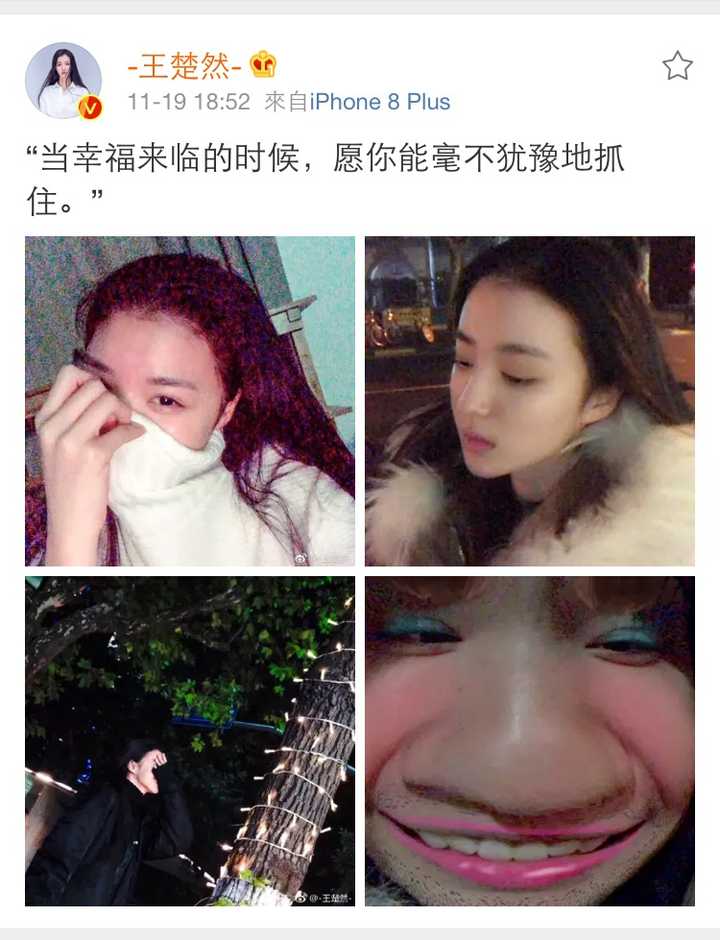View the photo with the fur collar coat
The width and height of the screenshot is (720, 940).
pos(529,401)
